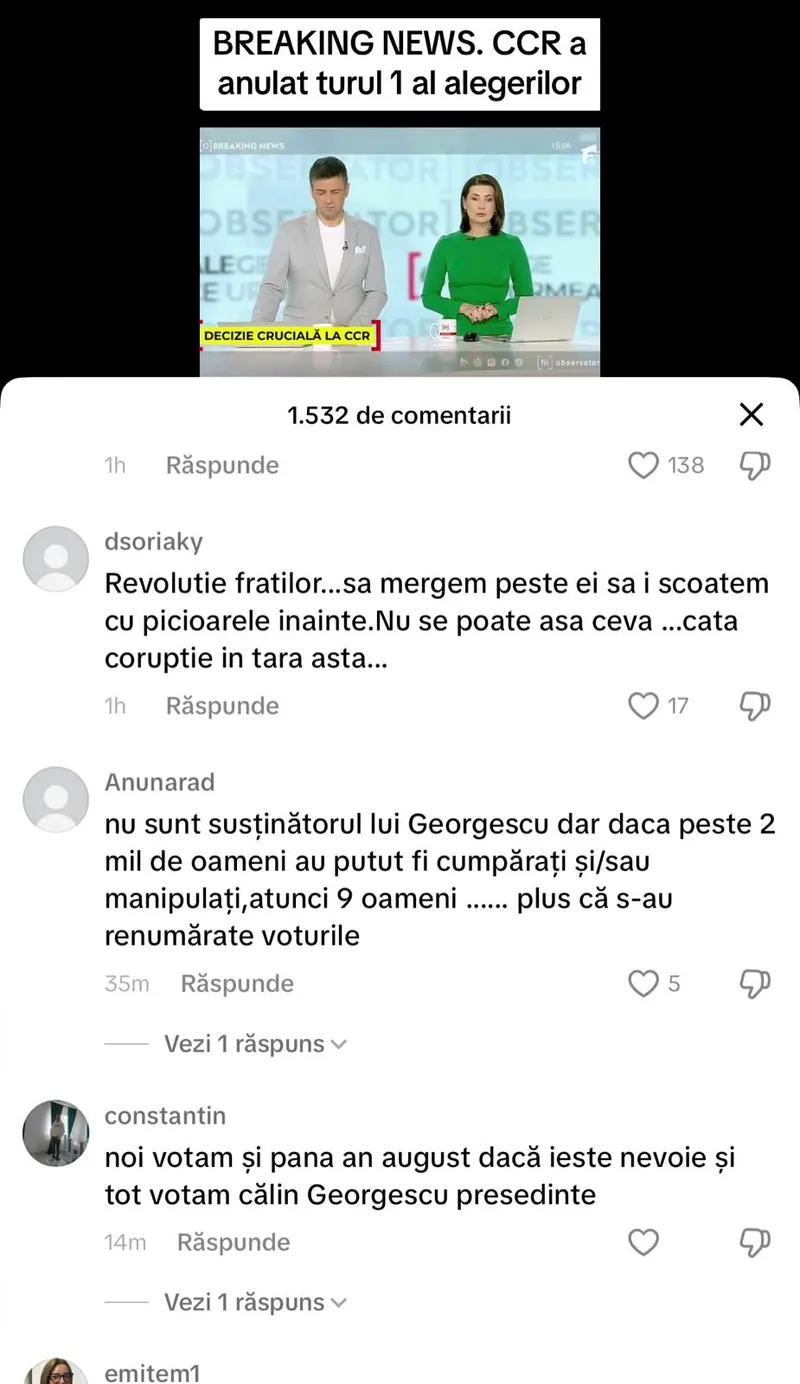The width and height of the screenshot is (800, 1384).
Task: Open emitem1's profile
Action: (152, 1373)
